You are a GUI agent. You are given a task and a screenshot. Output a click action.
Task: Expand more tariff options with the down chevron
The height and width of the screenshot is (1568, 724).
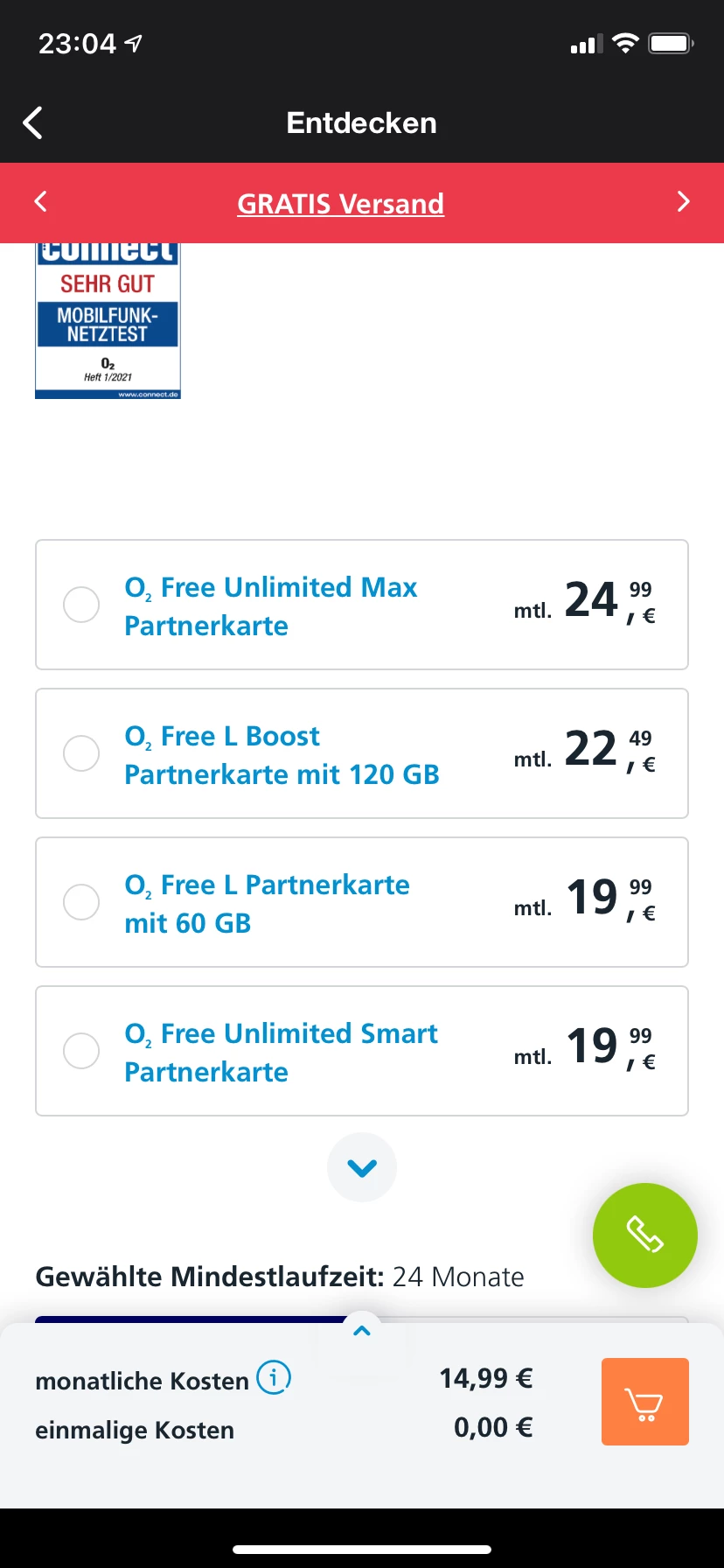(361, 1167)
